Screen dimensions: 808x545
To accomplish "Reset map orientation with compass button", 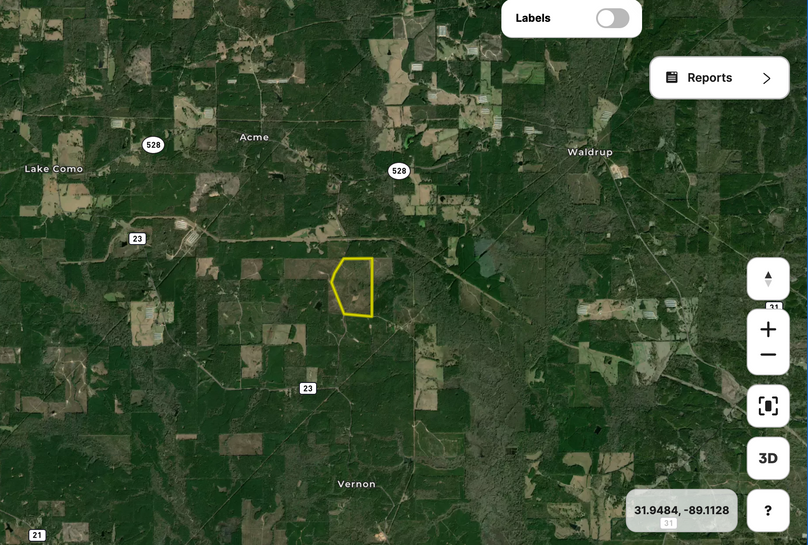I will 768,279.
